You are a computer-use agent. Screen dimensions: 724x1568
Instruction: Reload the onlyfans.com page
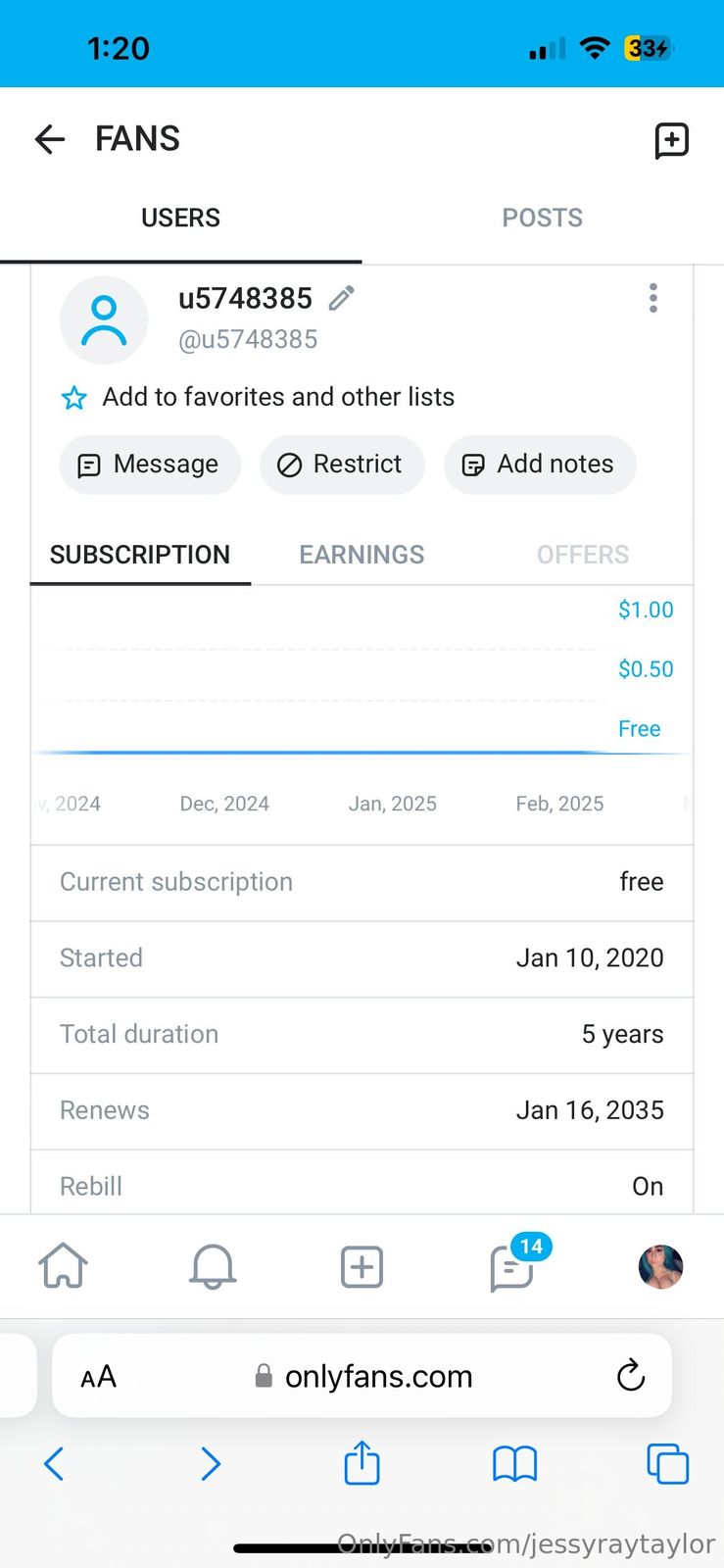click(x=631, y=1376)
